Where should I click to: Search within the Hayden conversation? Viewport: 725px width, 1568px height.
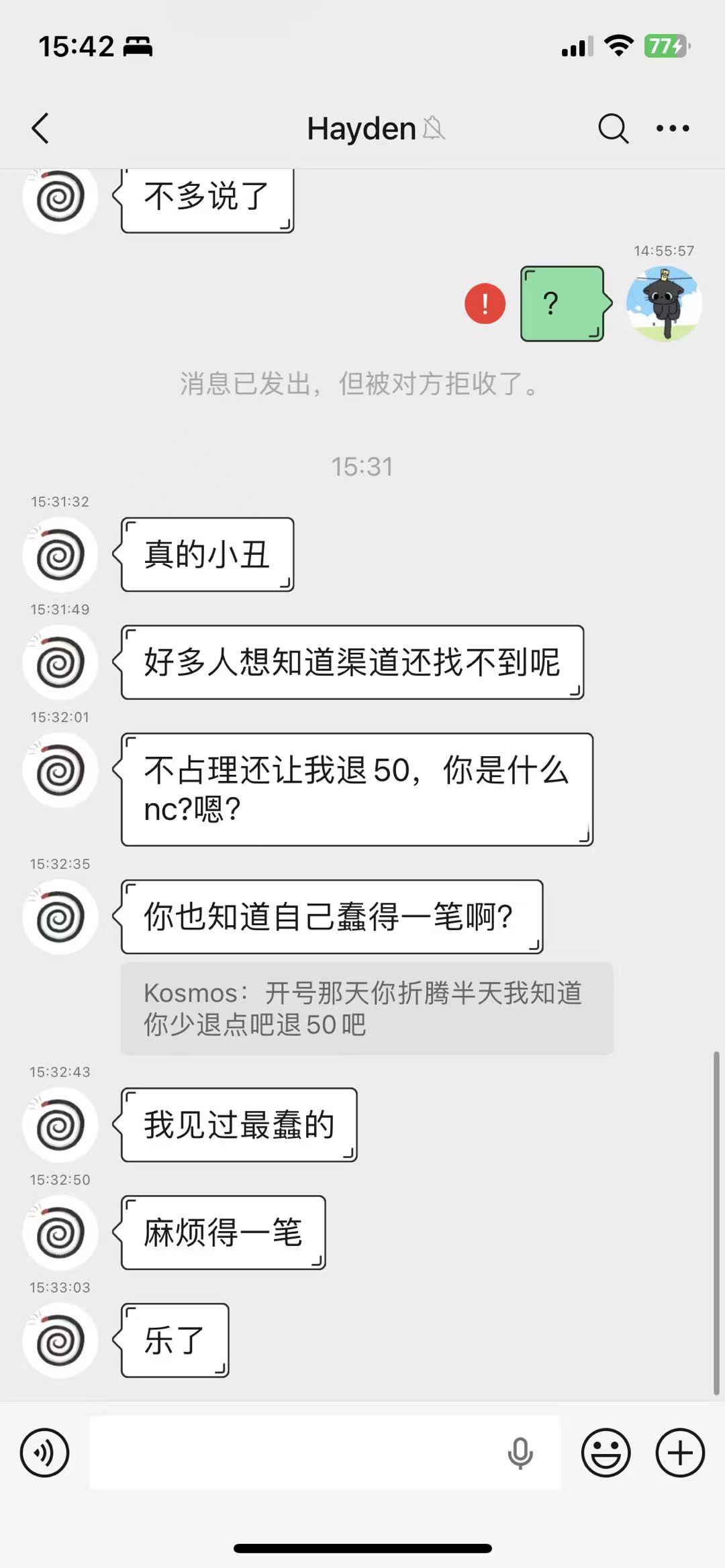coord(612,128)
